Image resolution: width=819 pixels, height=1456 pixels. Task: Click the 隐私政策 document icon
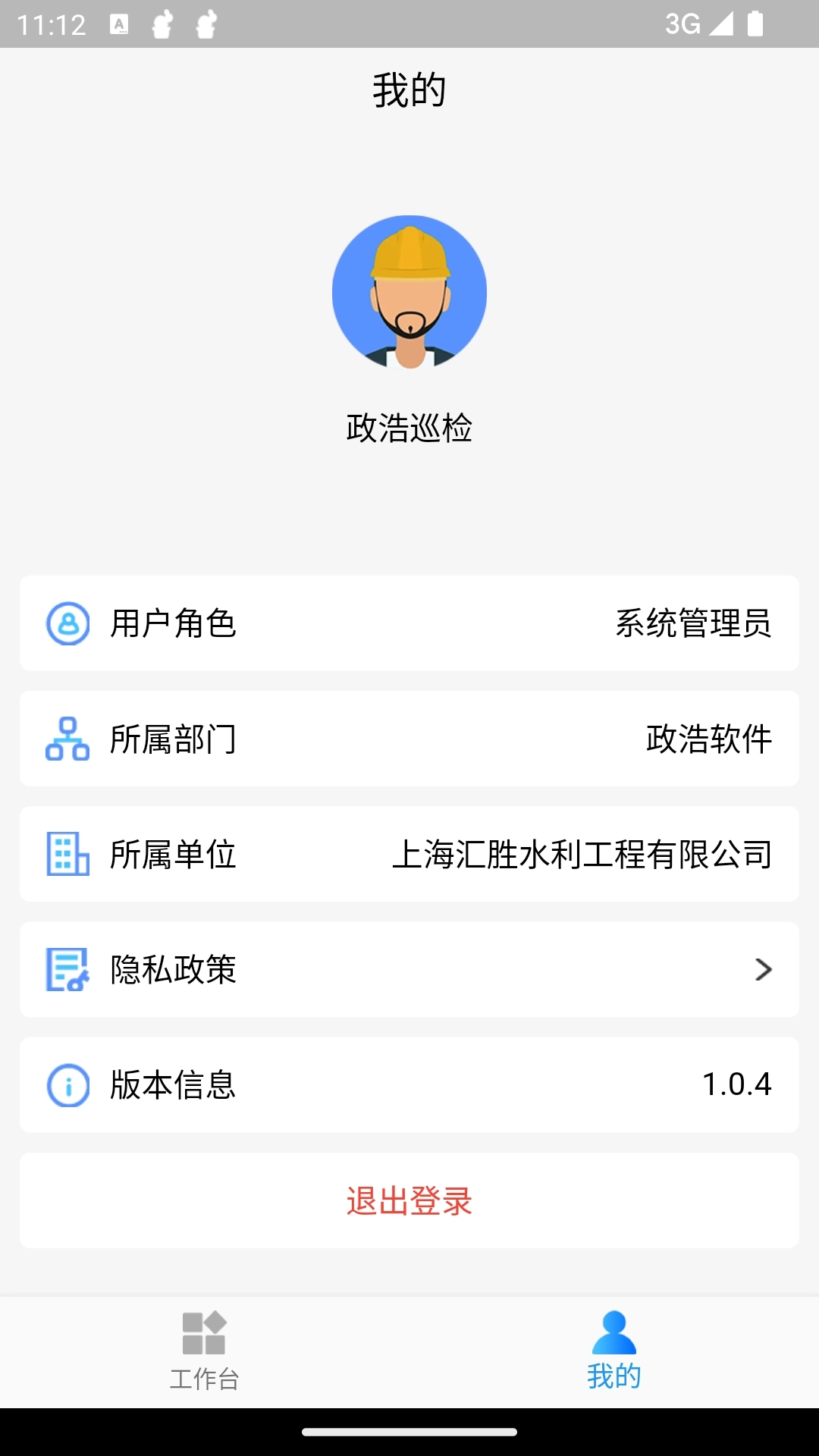67,970
